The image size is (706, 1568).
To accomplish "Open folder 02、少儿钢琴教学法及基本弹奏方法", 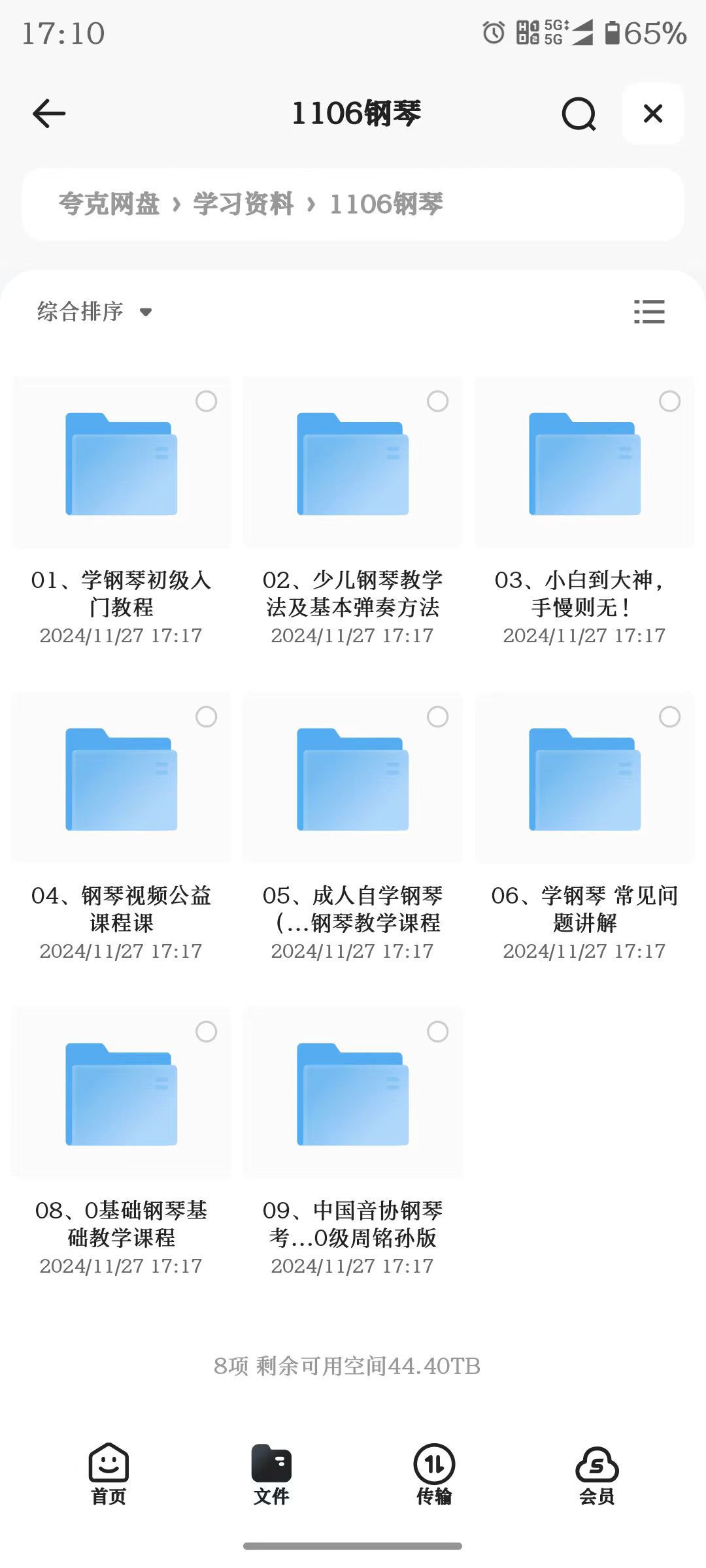I will pyautogui.click(x=353, y=464).
